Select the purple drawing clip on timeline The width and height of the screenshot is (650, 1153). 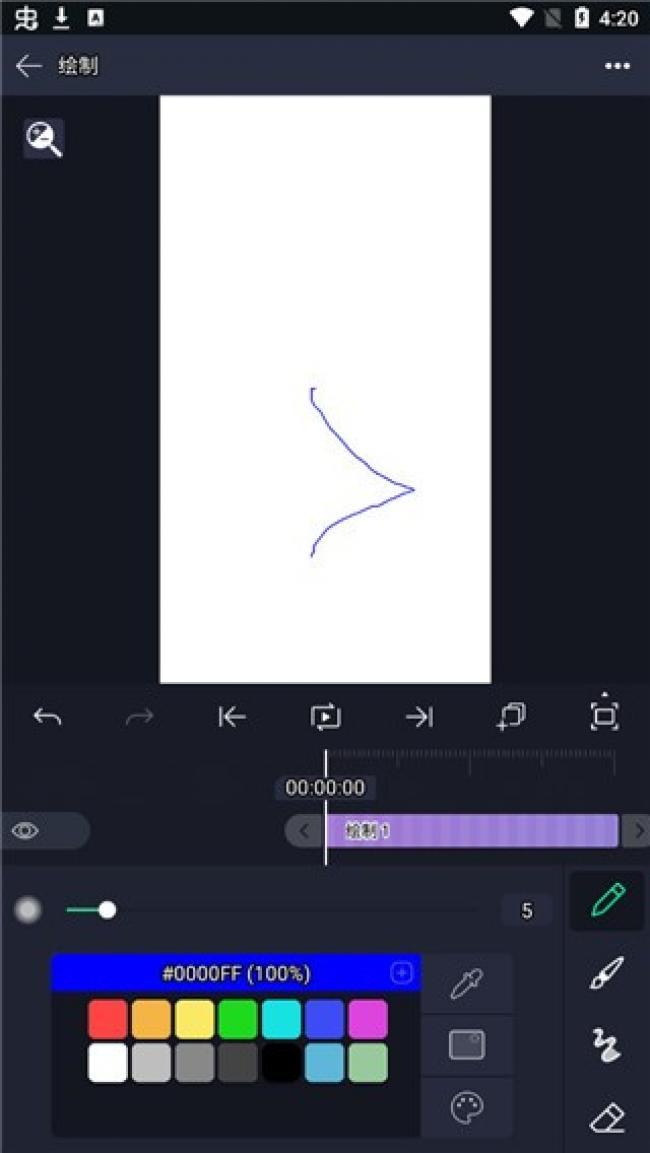(470, 831)
